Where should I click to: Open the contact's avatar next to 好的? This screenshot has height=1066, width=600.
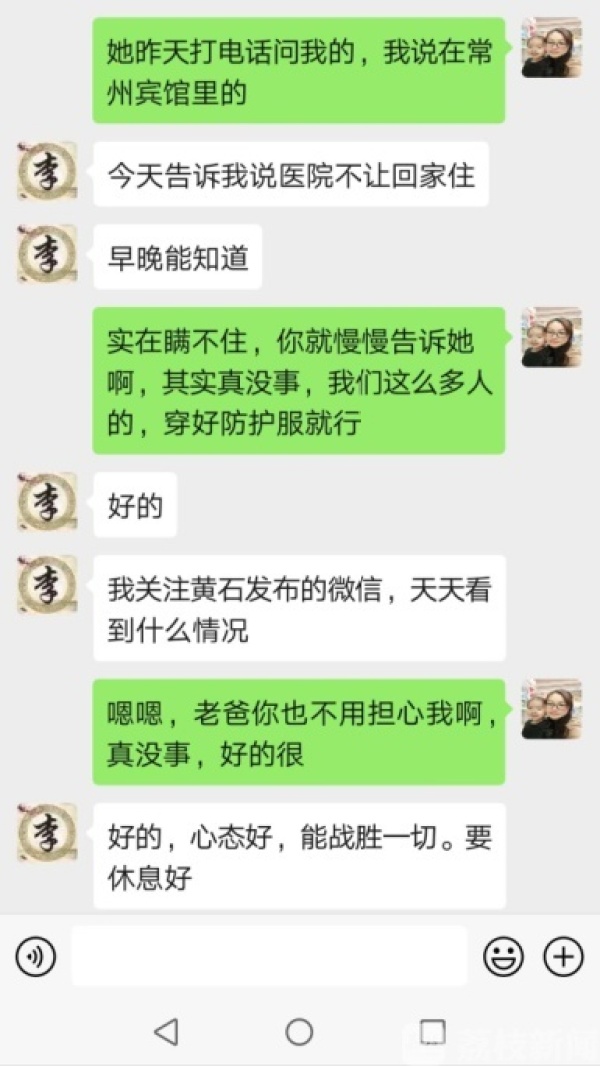[47, 502]
